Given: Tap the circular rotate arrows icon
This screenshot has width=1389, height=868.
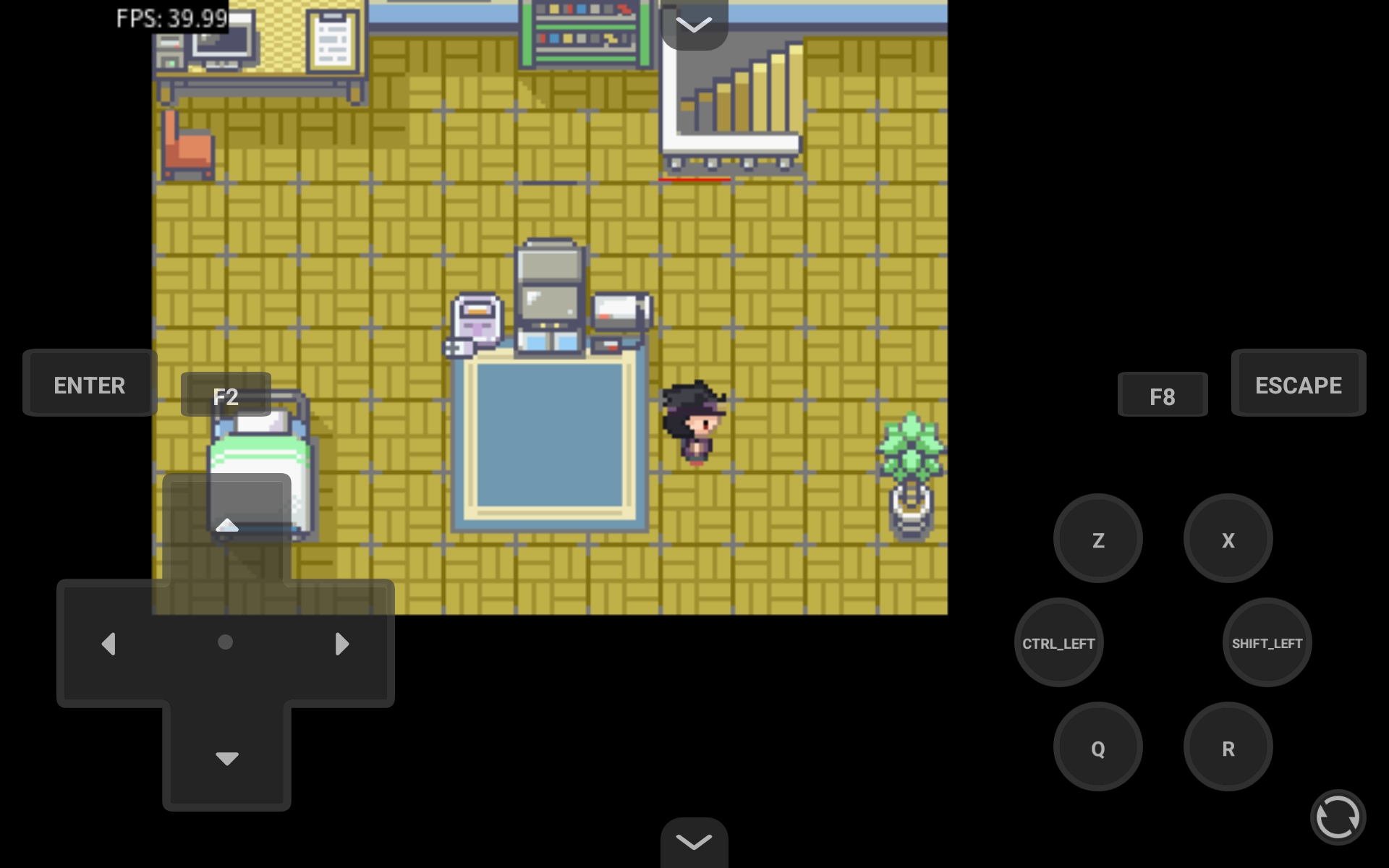Looking at the screenshot, I should [x=1338, y=817].
